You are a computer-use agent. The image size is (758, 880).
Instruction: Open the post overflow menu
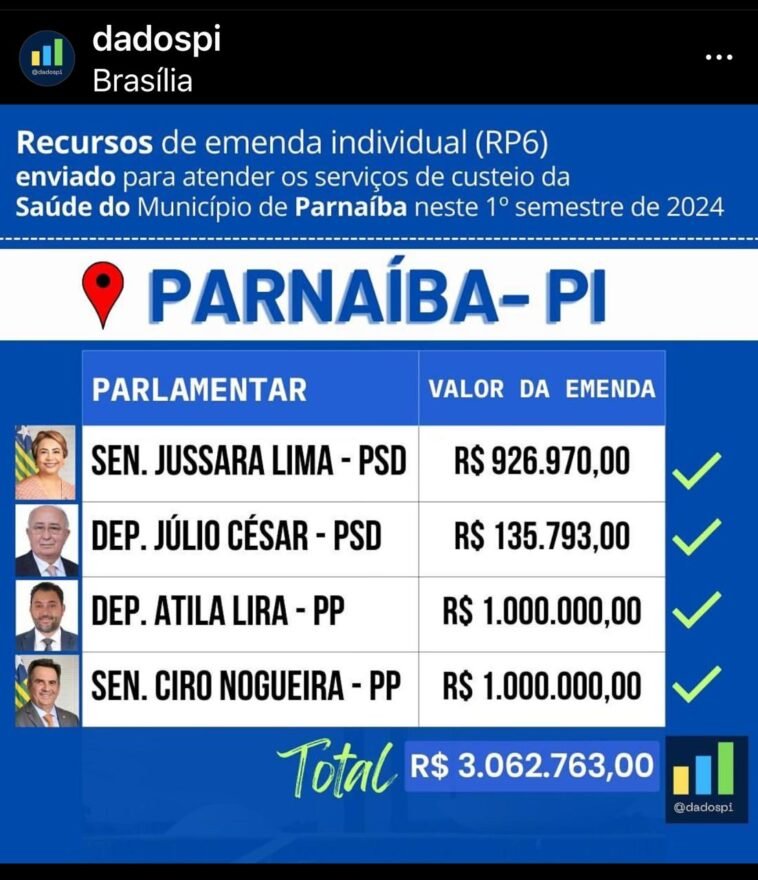click(x=718, y=58)
